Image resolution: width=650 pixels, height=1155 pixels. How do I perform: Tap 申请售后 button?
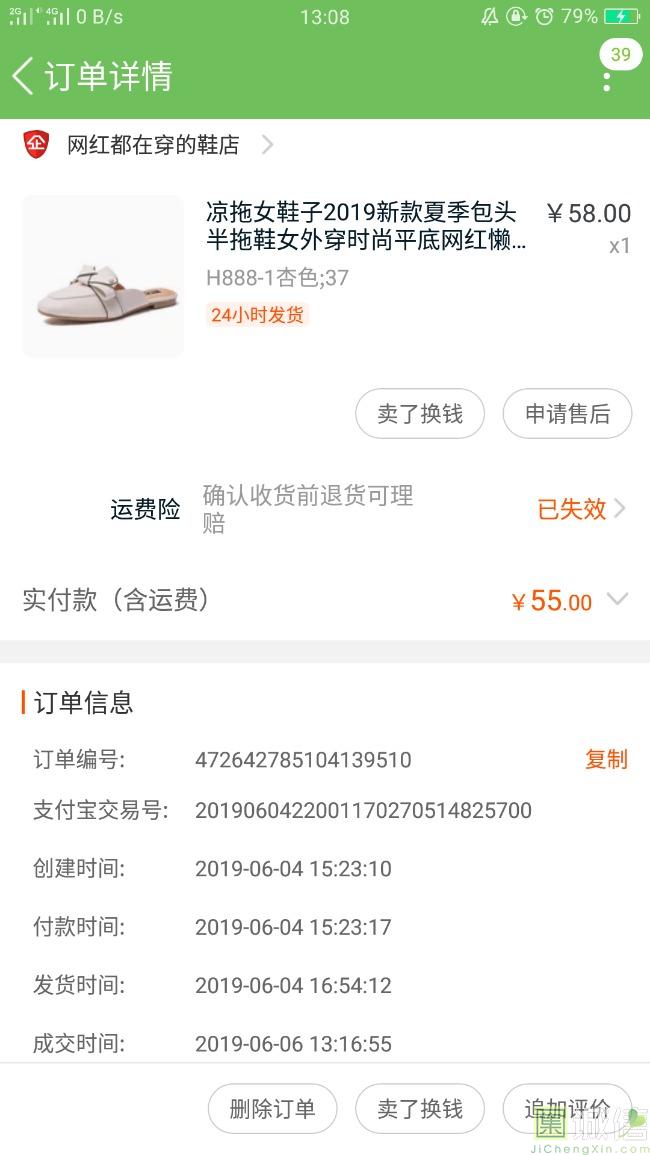point(567,414)
